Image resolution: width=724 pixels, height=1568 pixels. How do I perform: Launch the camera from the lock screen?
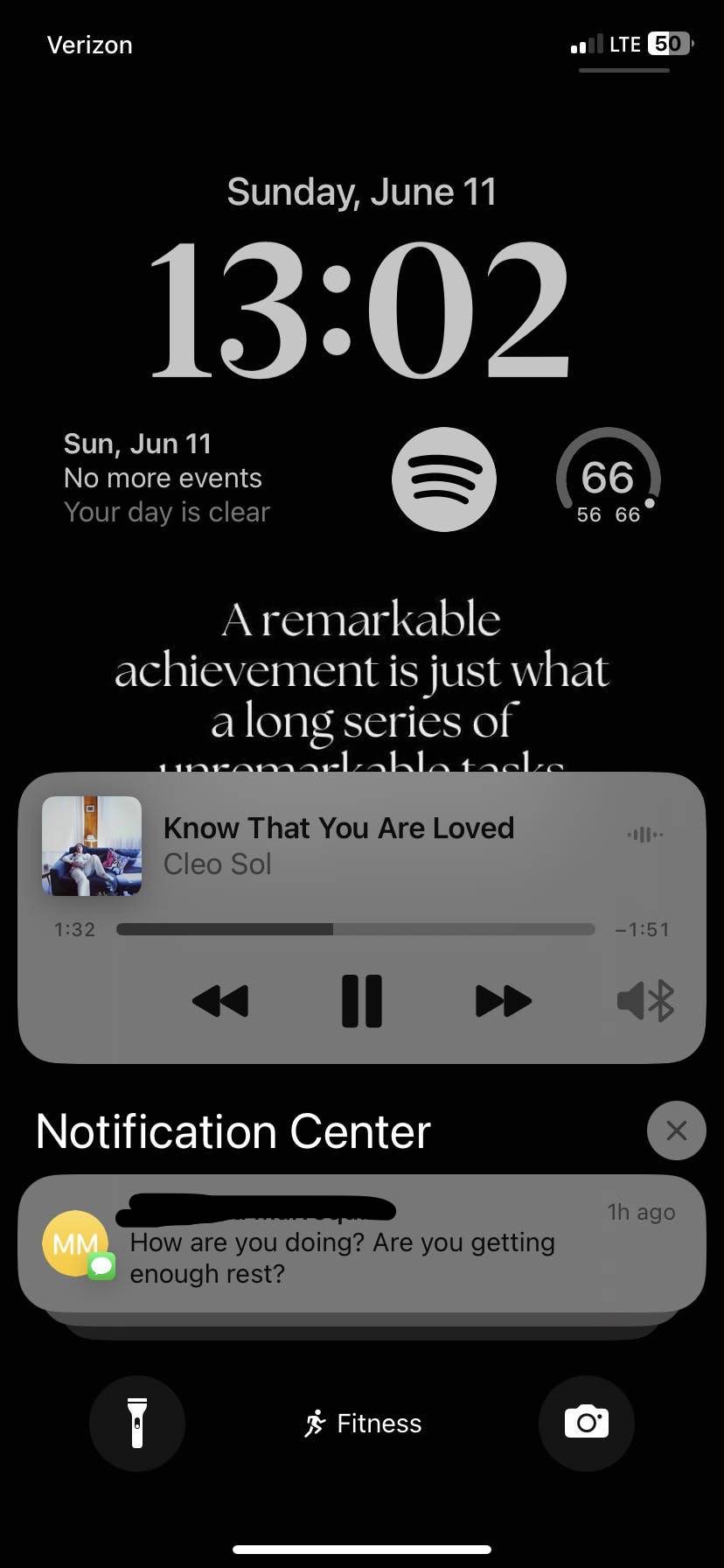(586, 1424)
